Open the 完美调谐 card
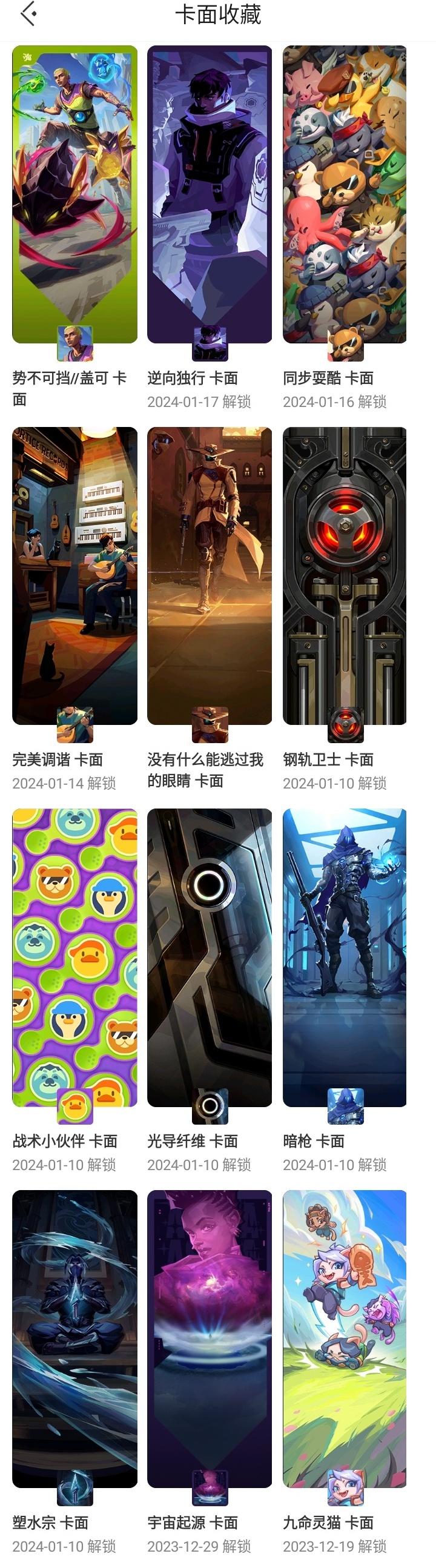 point(75,576)
